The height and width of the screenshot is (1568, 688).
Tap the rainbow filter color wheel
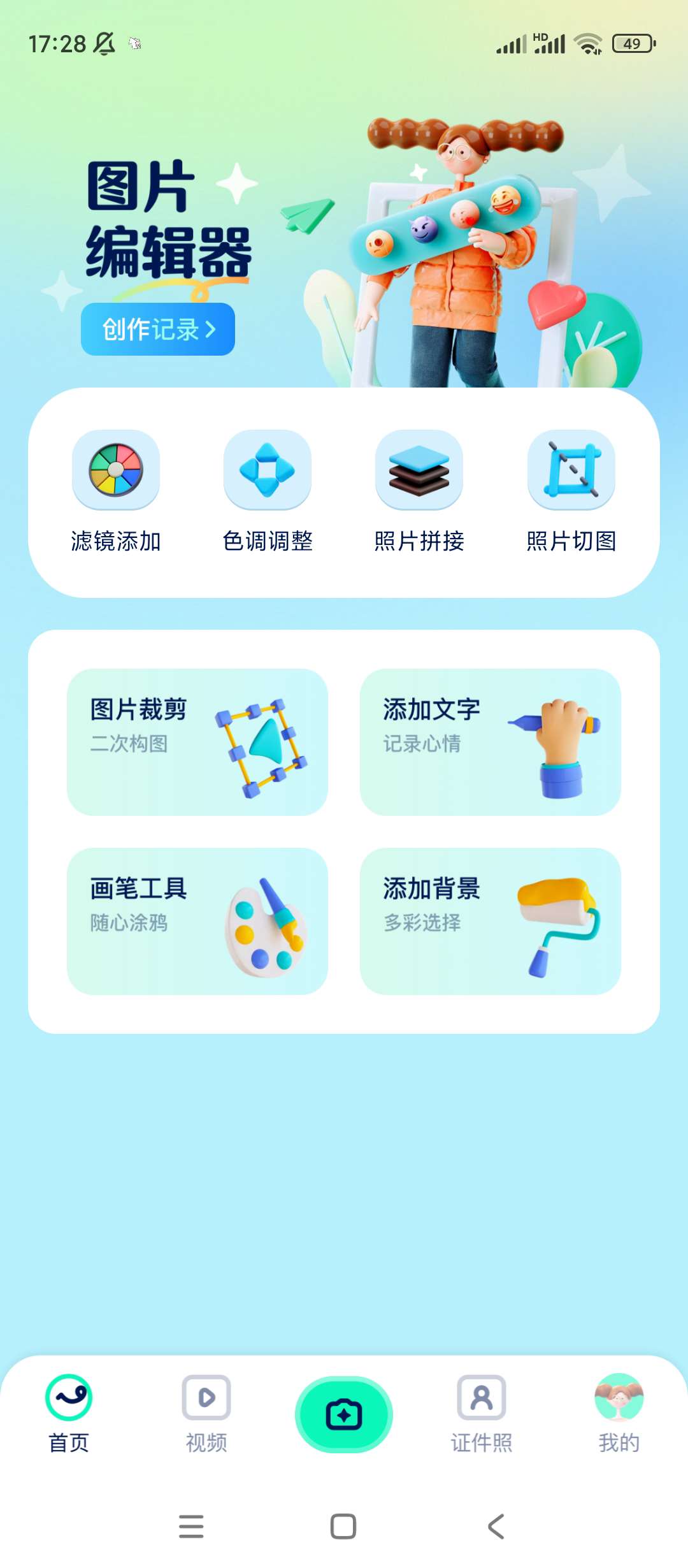[117, 470]
